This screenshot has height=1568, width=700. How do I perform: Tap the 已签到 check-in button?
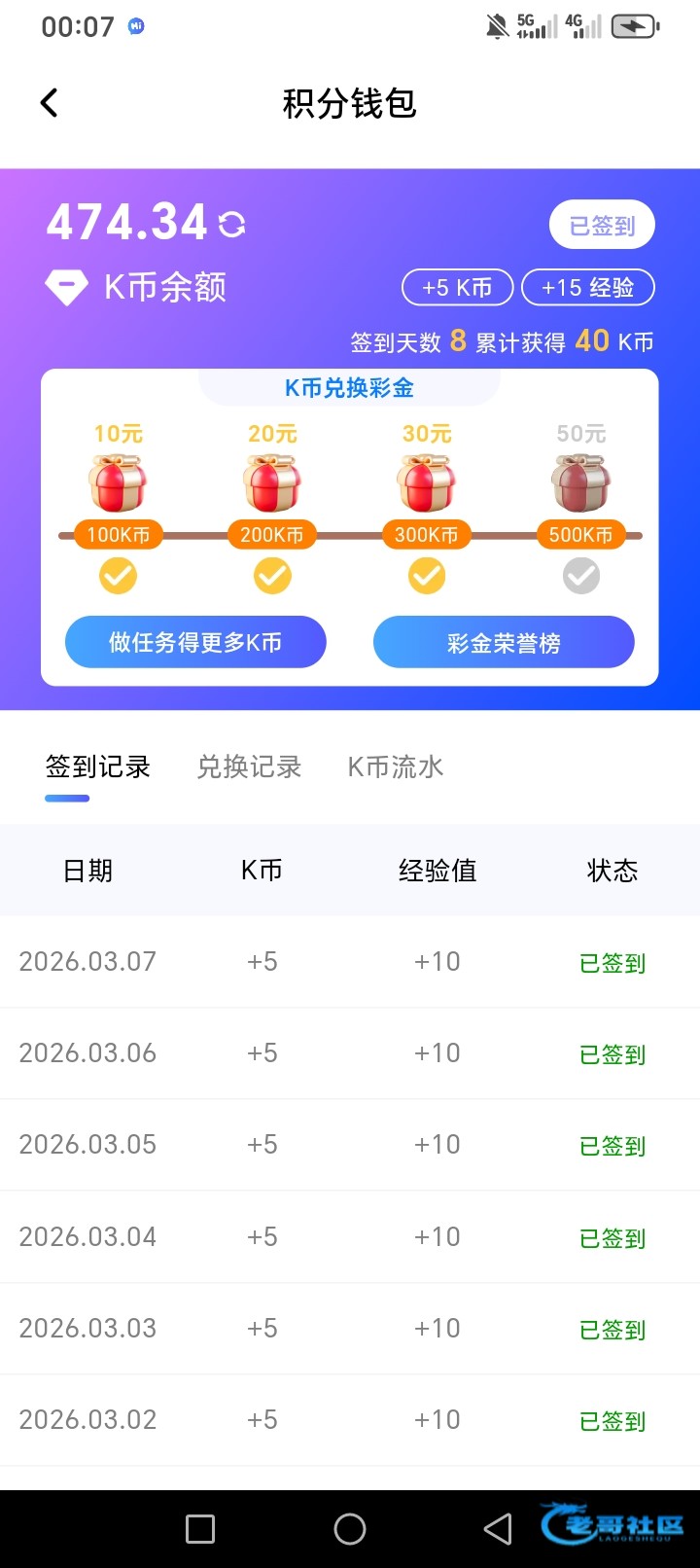click(602, 226)
